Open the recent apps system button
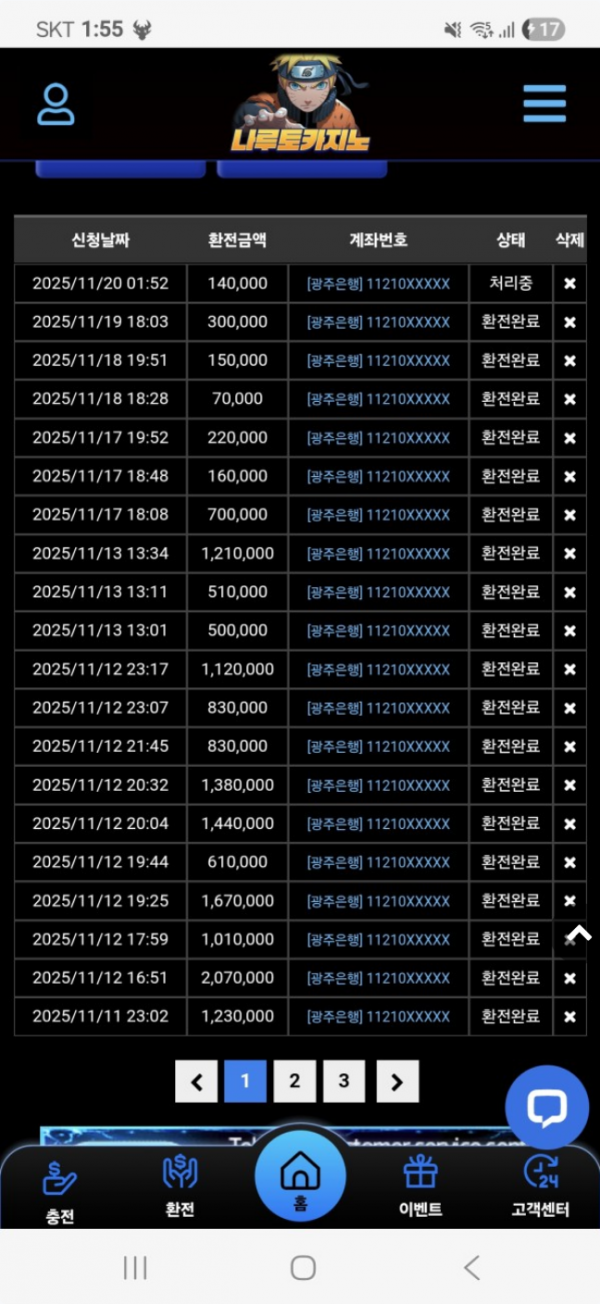Screen dimensions: 600x1304 135,1268
